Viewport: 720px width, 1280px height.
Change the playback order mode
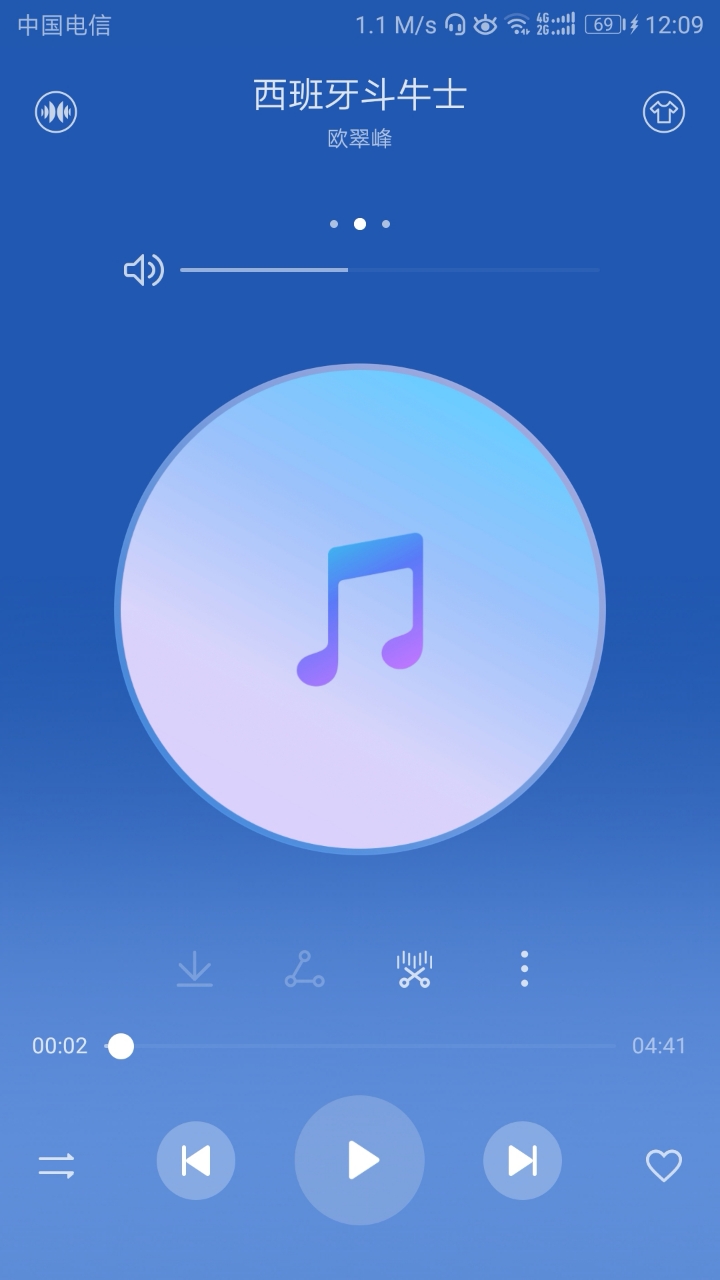pyautogui.click(x=57, y=1165)
